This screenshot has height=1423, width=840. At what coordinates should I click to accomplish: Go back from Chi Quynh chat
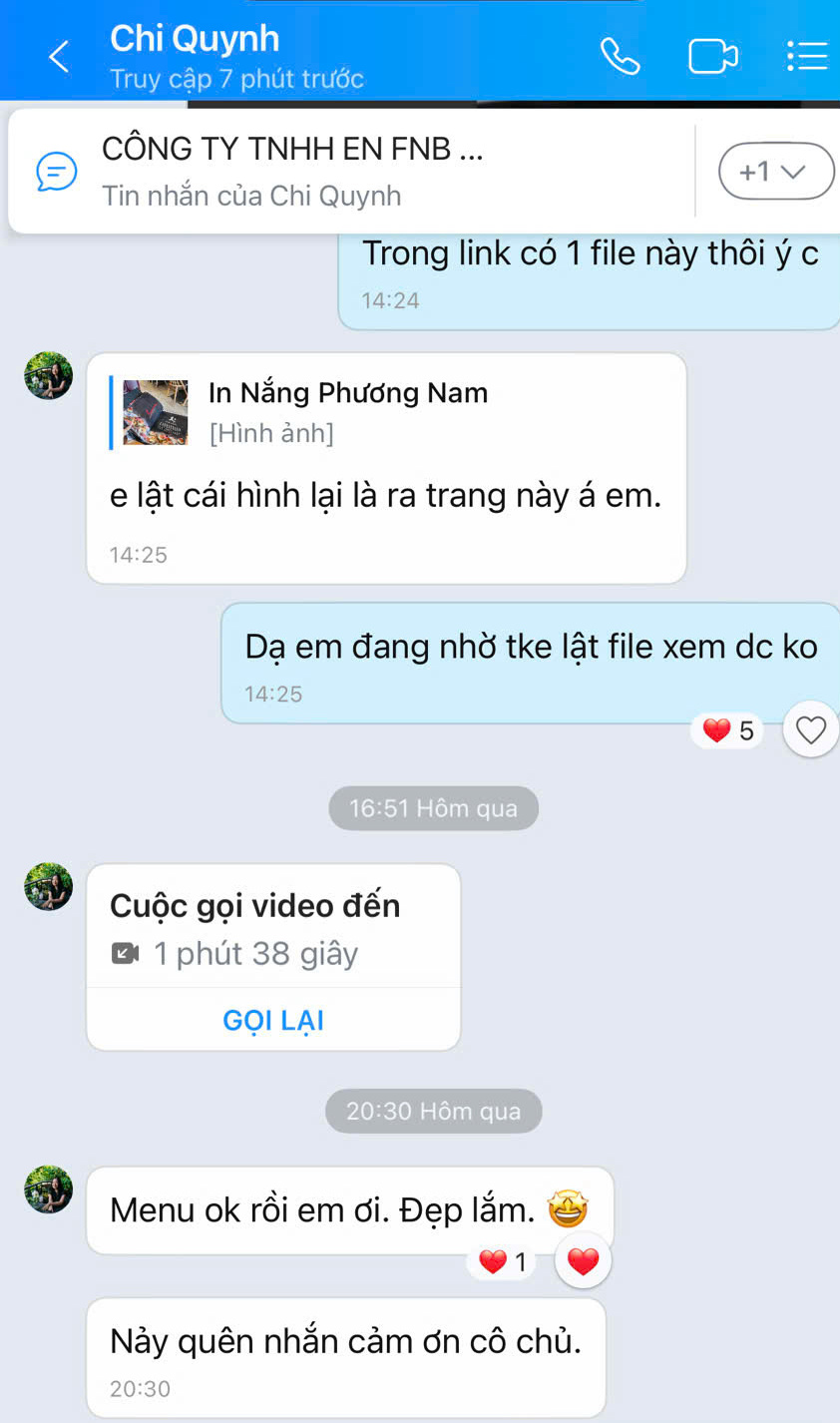[59, 57]
